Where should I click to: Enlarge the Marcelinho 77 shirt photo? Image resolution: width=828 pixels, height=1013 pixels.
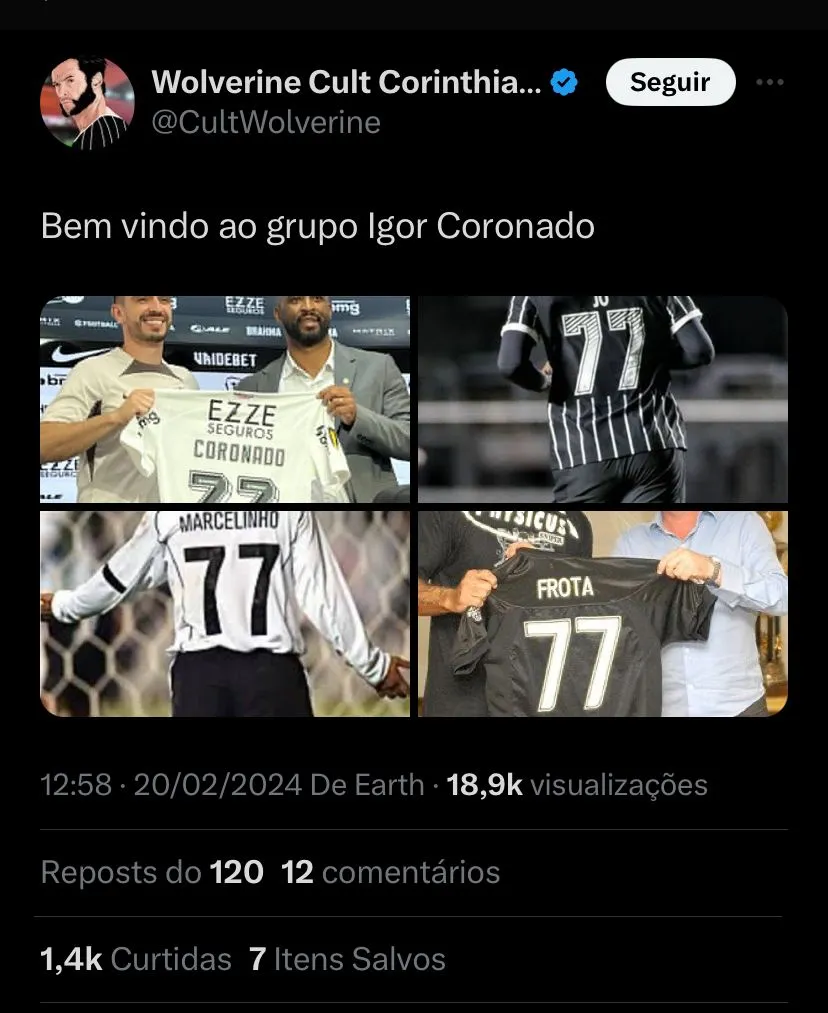click(x=225, y=613)
